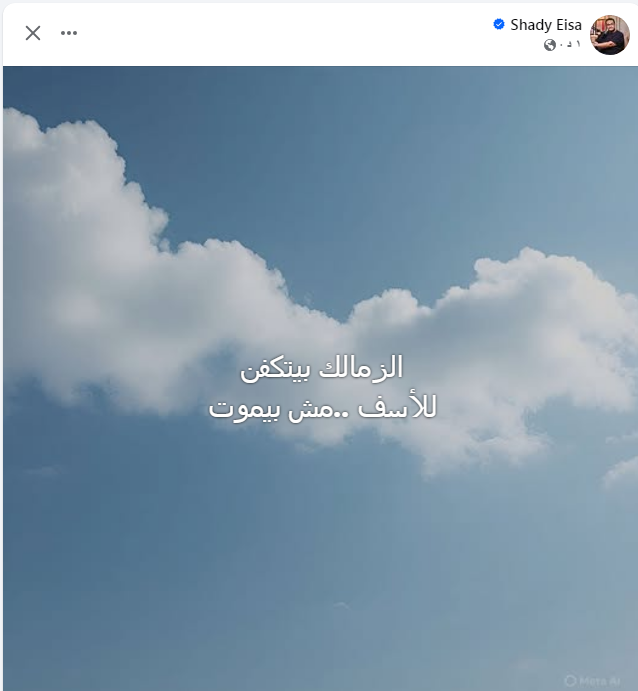Visit Shady Eisa's profile via name
638x691 pixels.
coord(546,25)
